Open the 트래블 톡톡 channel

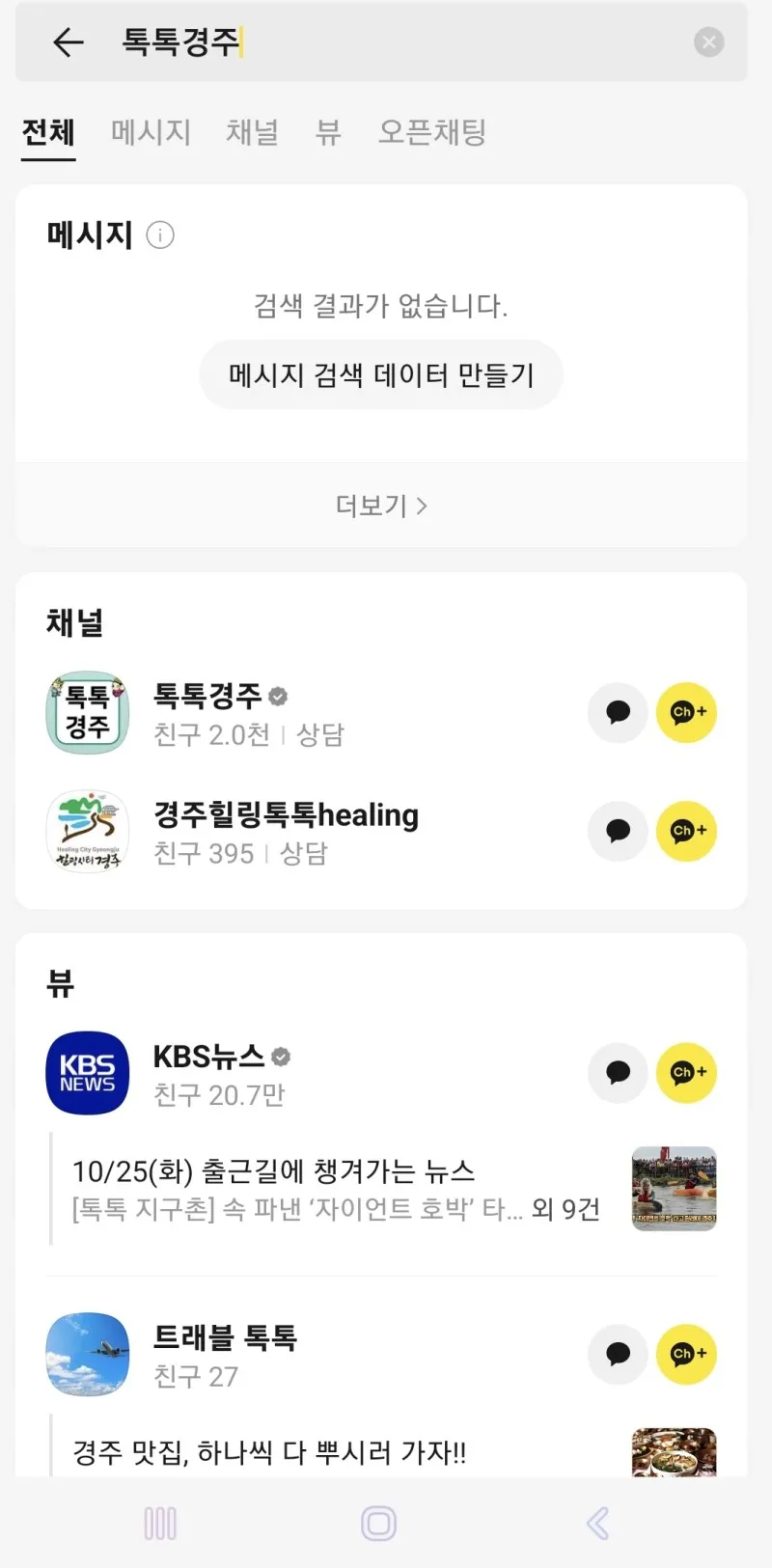(224, 1354)
